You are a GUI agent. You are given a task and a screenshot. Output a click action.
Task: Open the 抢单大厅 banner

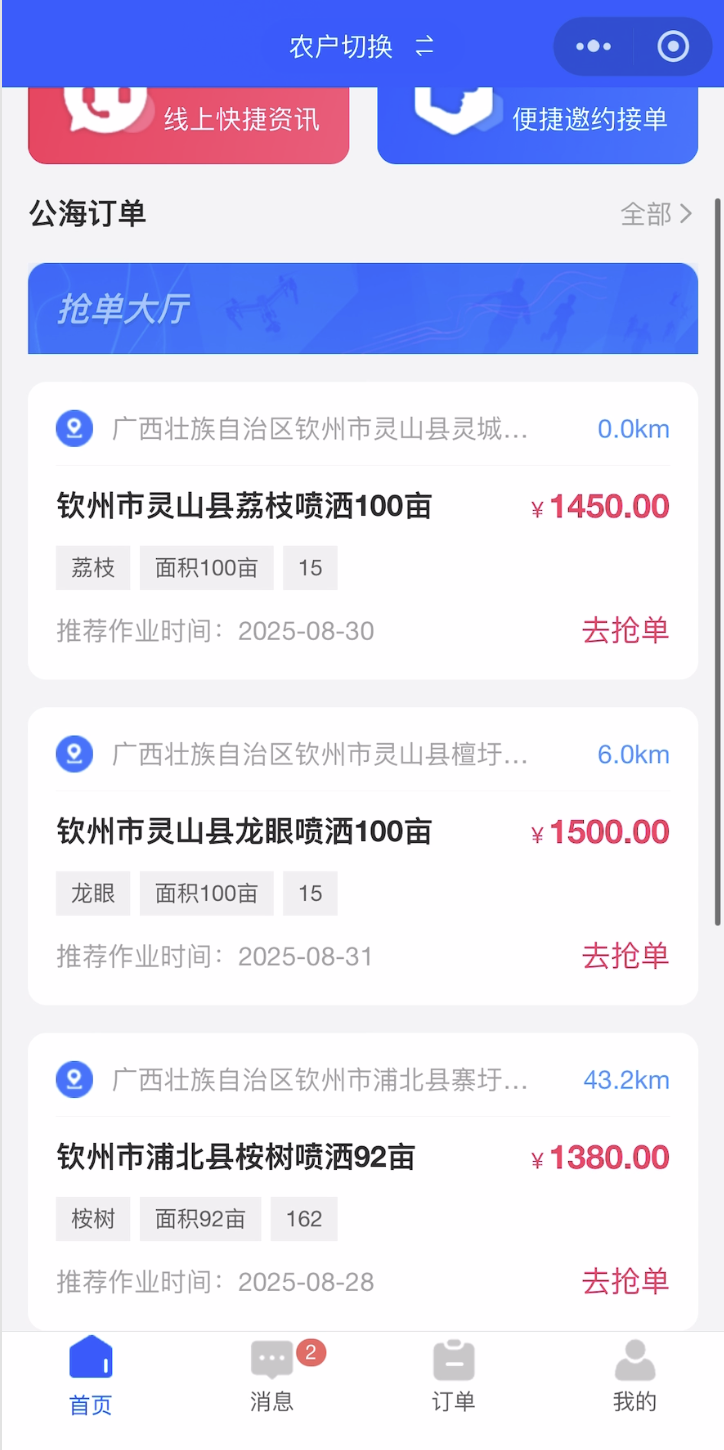point(362,309)
